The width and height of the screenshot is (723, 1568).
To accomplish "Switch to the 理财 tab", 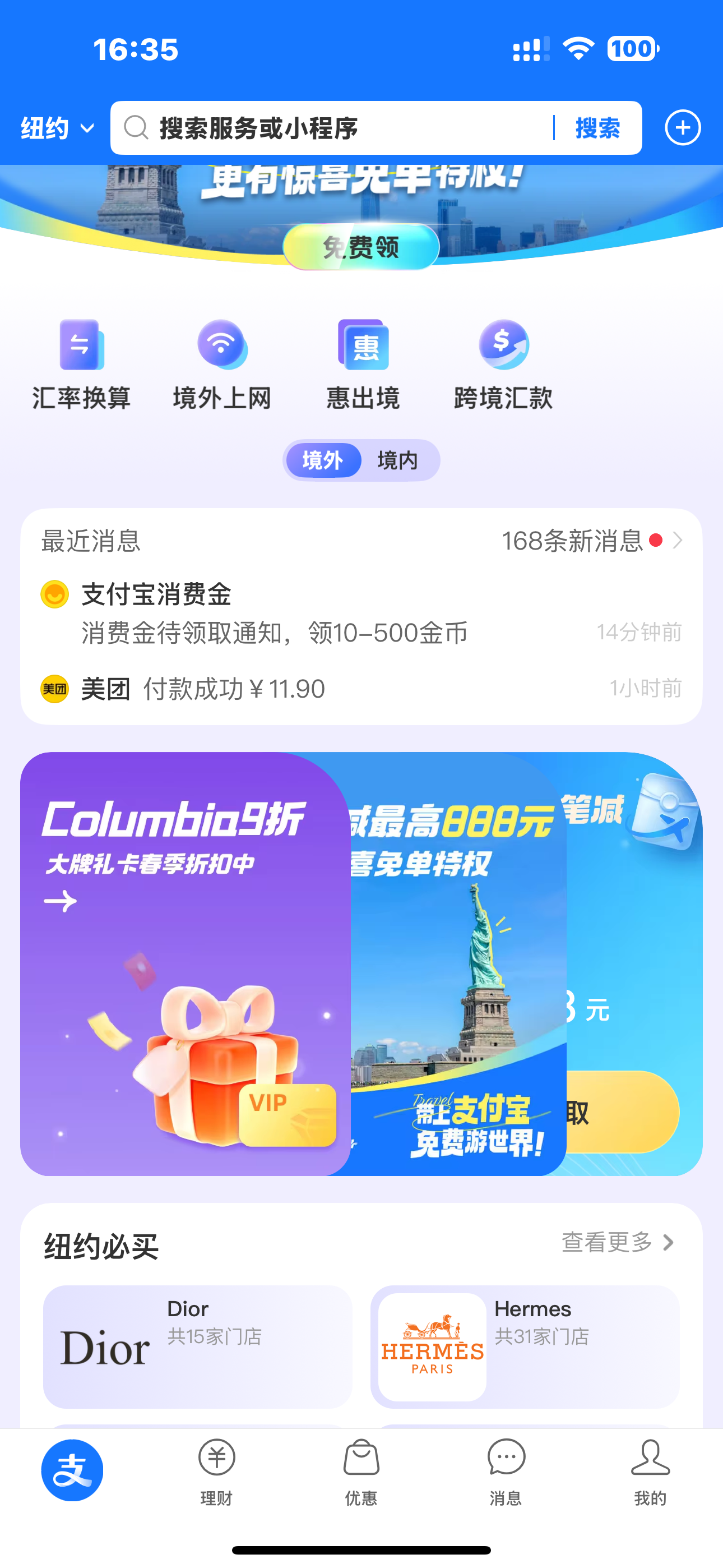I will (217, 1472).
